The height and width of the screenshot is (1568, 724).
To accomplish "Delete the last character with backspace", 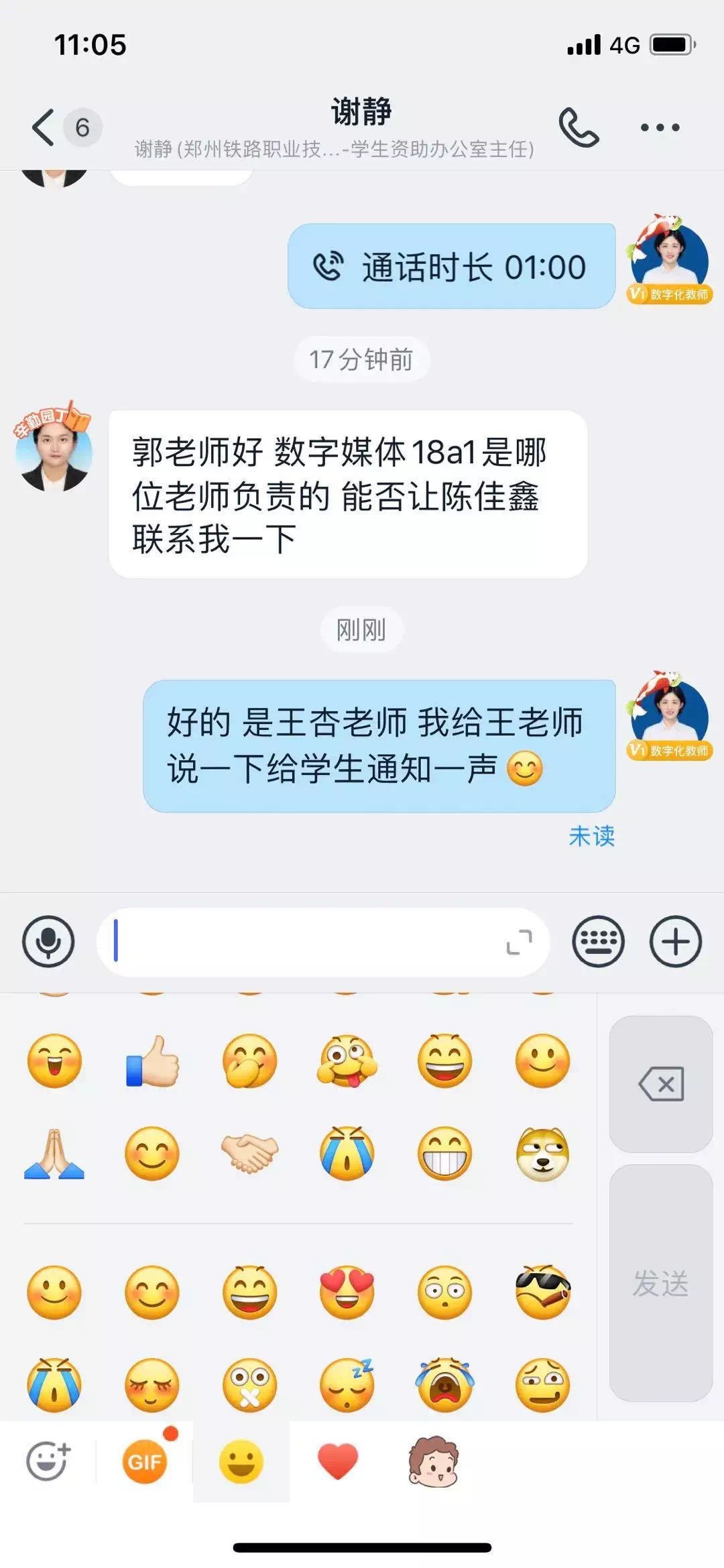I will click(x=661, y=1084).
